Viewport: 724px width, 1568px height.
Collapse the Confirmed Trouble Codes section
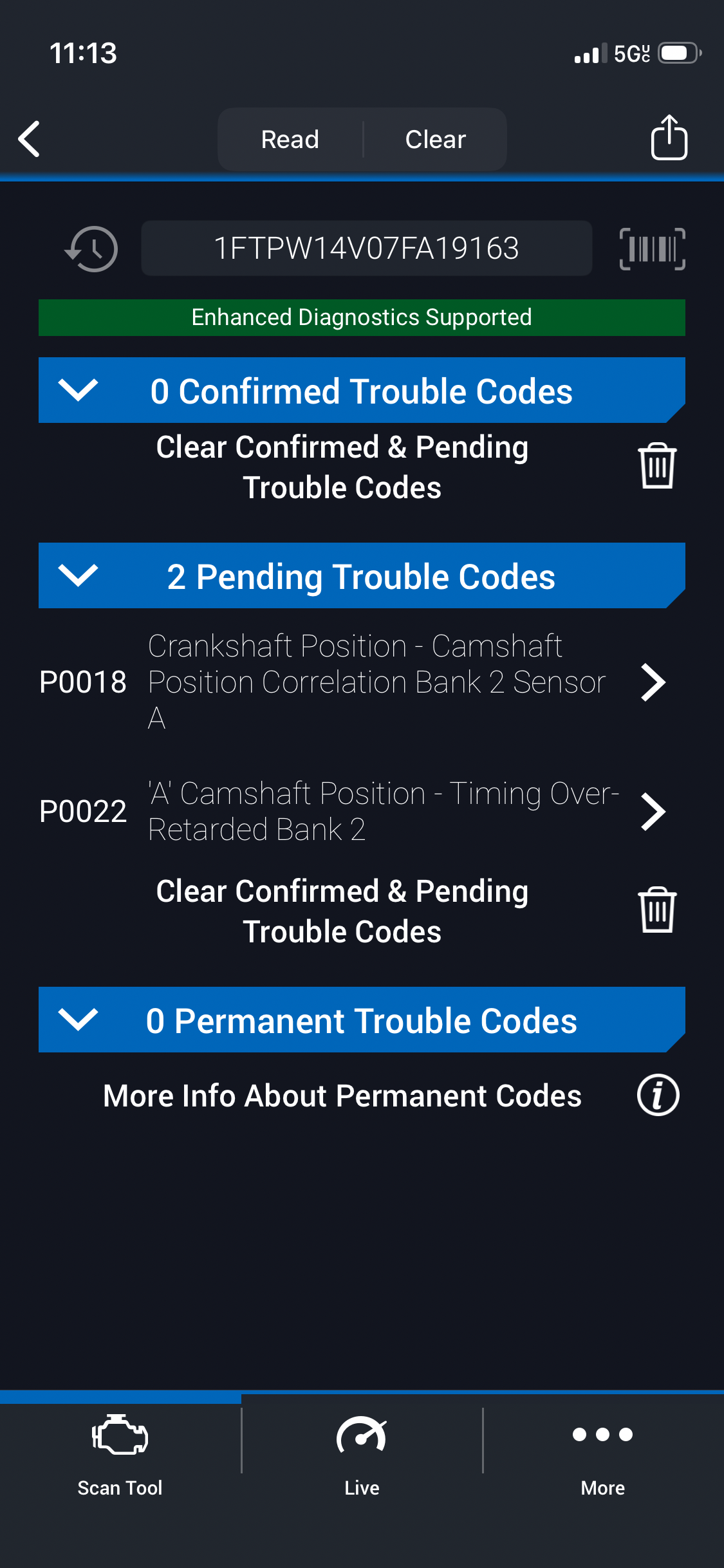pos(78,390)
